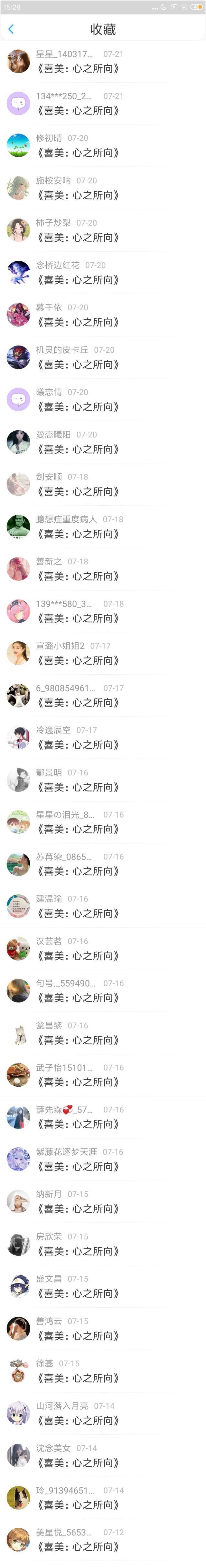The width and height of the screenshot is (206, 1568).
Task: Select the entry by 施桉安吶
Action: [x=103, y=188]
